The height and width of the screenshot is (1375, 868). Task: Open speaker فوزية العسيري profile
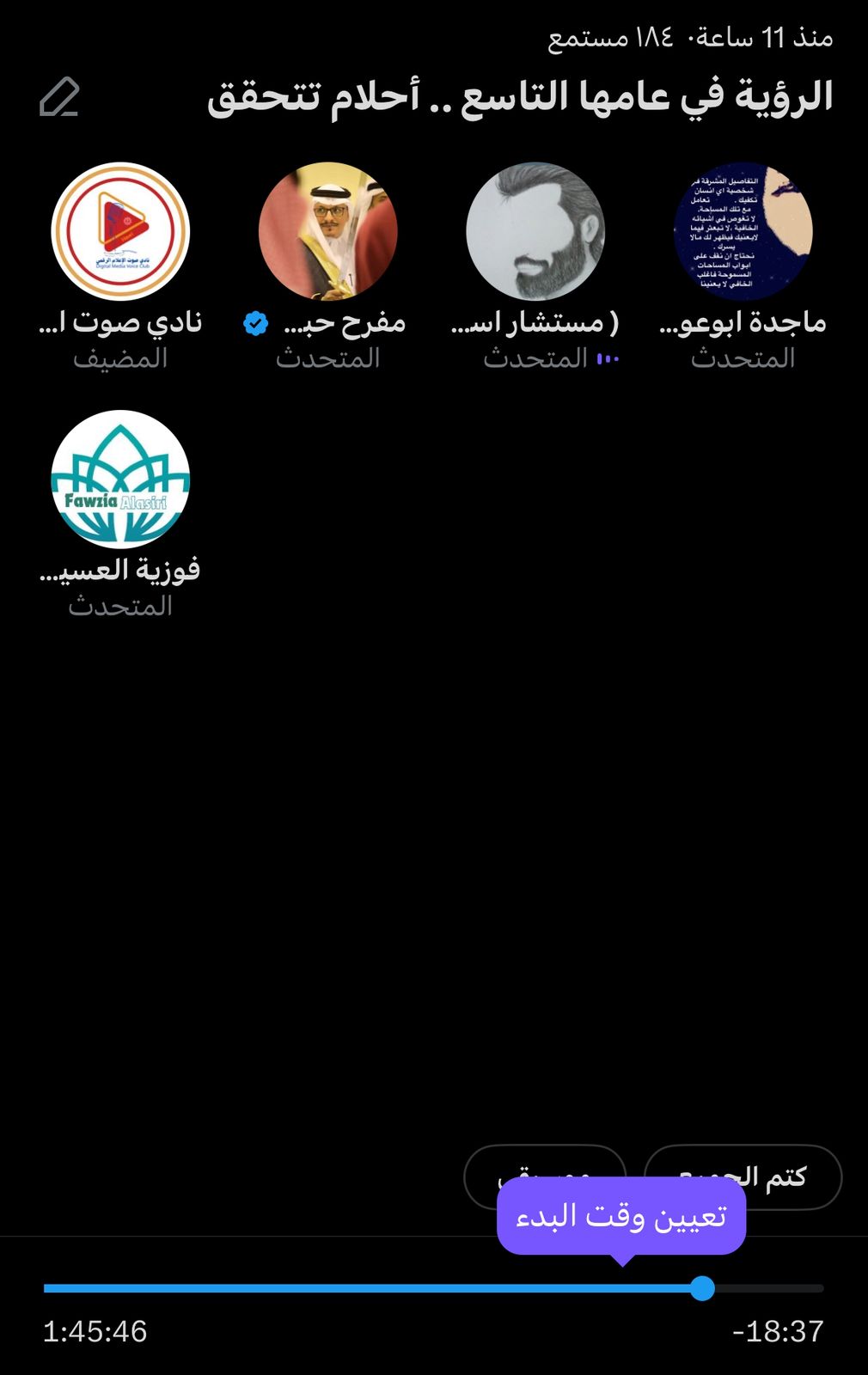(x=120, y=480)
